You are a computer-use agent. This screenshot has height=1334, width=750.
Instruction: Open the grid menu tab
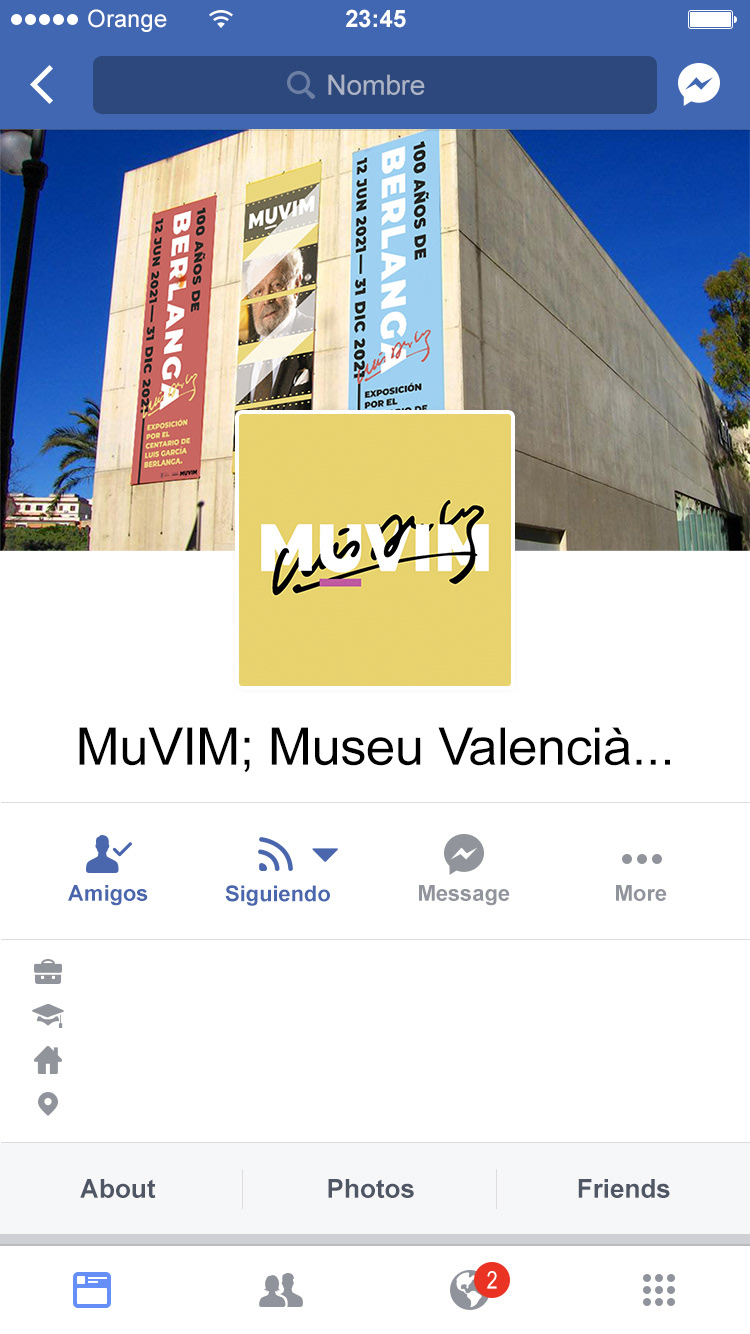(659, 1290)
